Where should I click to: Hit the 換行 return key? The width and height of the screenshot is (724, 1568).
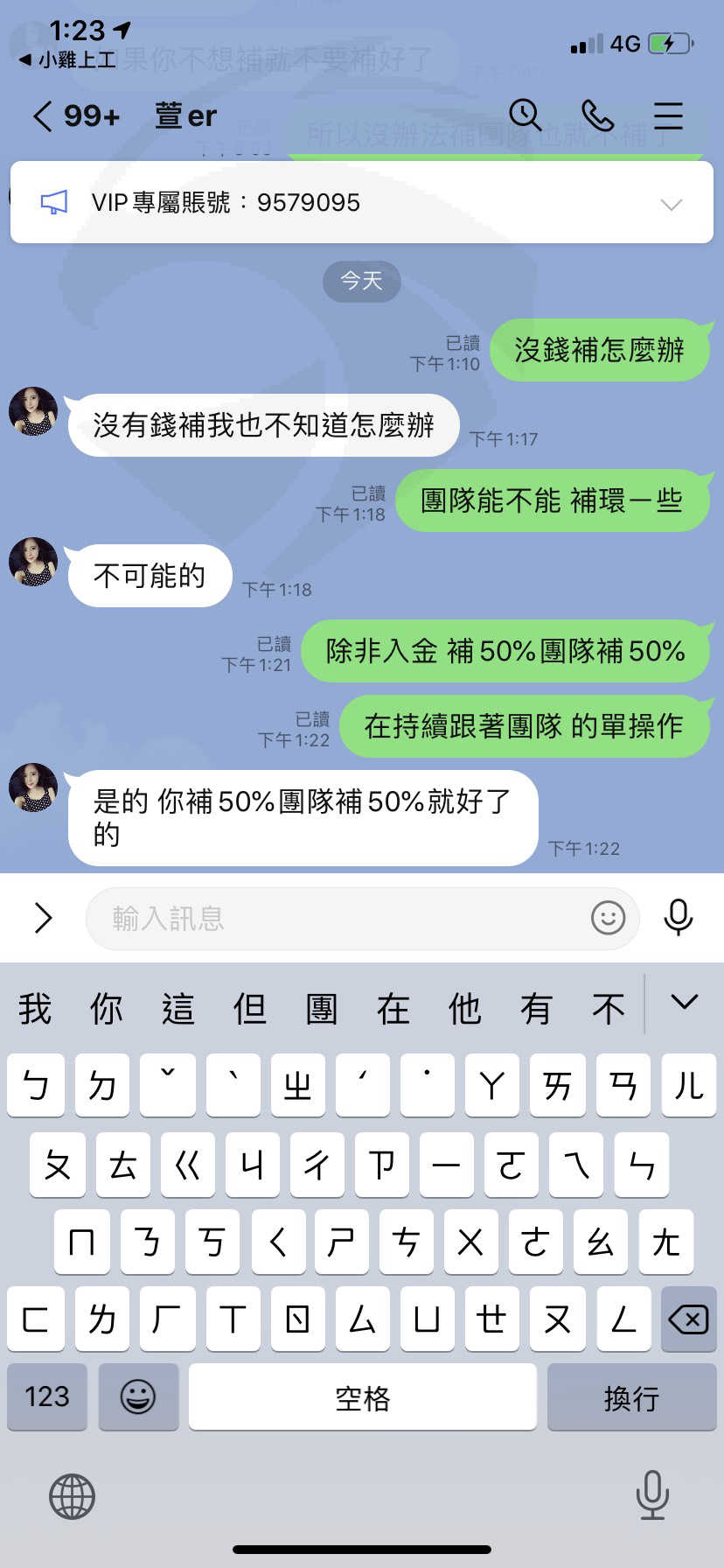[631, 1396]
